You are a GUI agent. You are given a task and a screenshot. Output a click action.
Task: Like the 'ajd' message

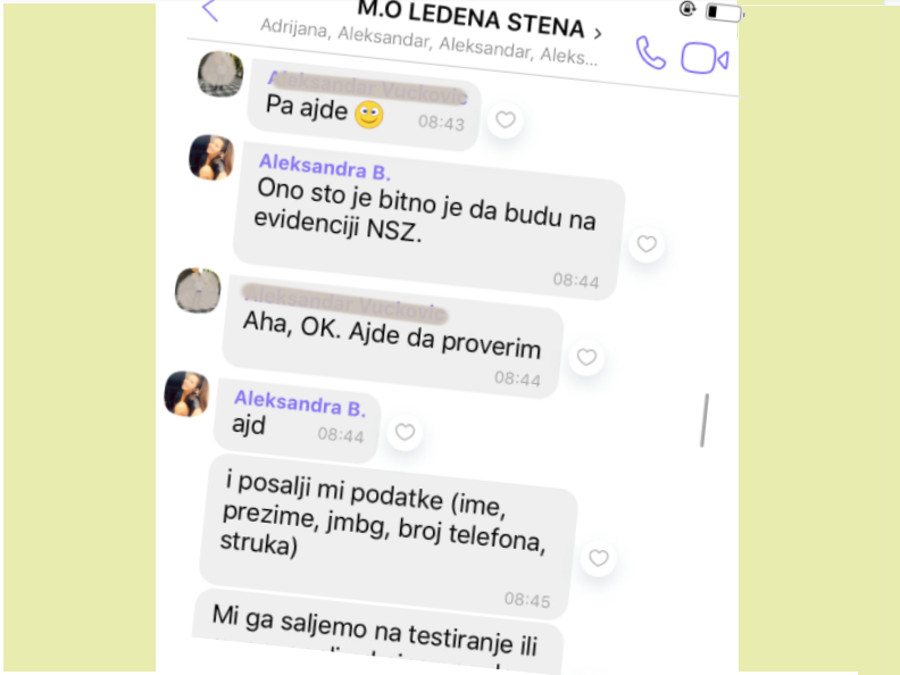[404, 432]
